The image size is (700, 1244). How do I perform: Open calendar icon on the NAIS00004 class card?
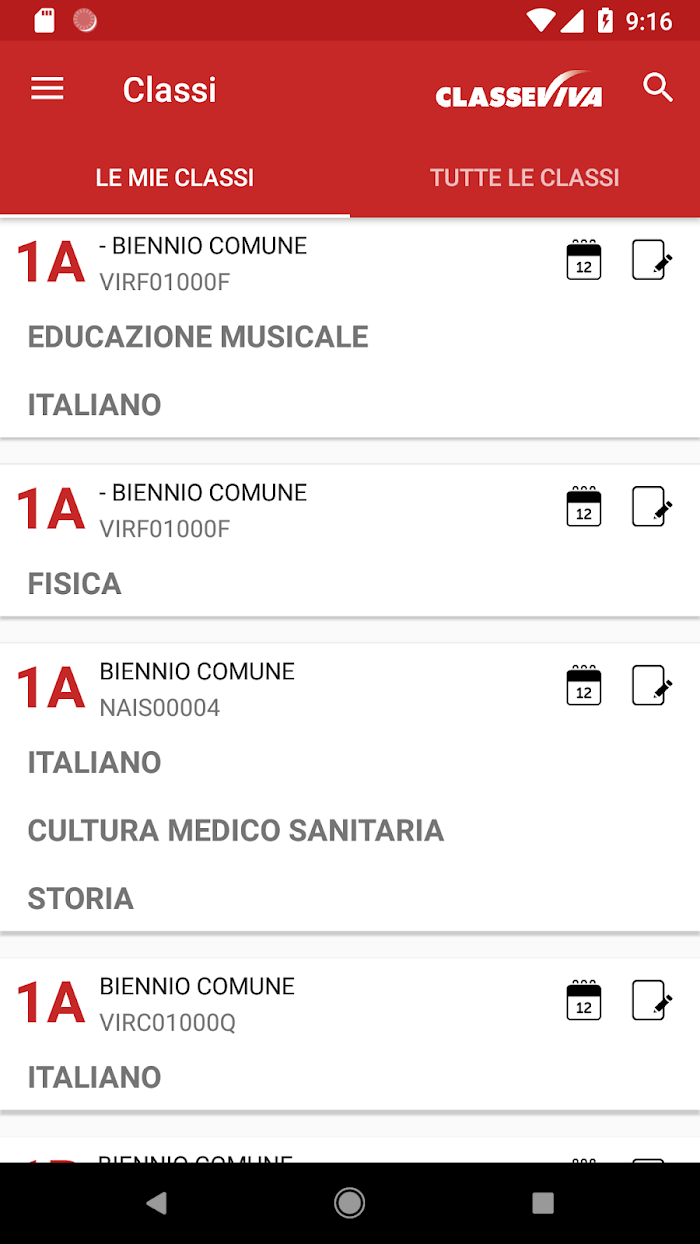tap(584, 686)
